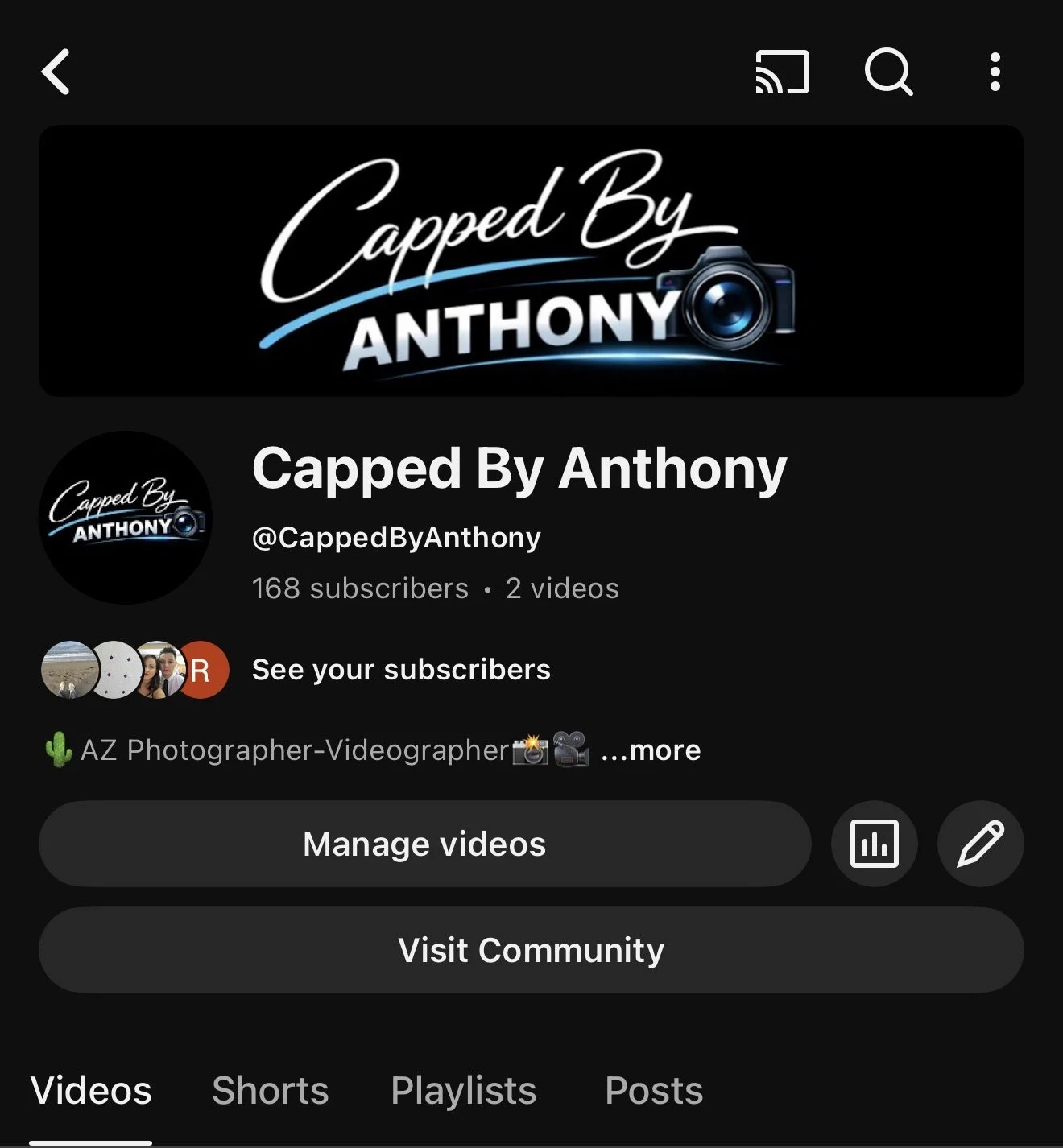Switch to the Shorts tab
1063x1148 pixels.
click(x=271, y=1091)
